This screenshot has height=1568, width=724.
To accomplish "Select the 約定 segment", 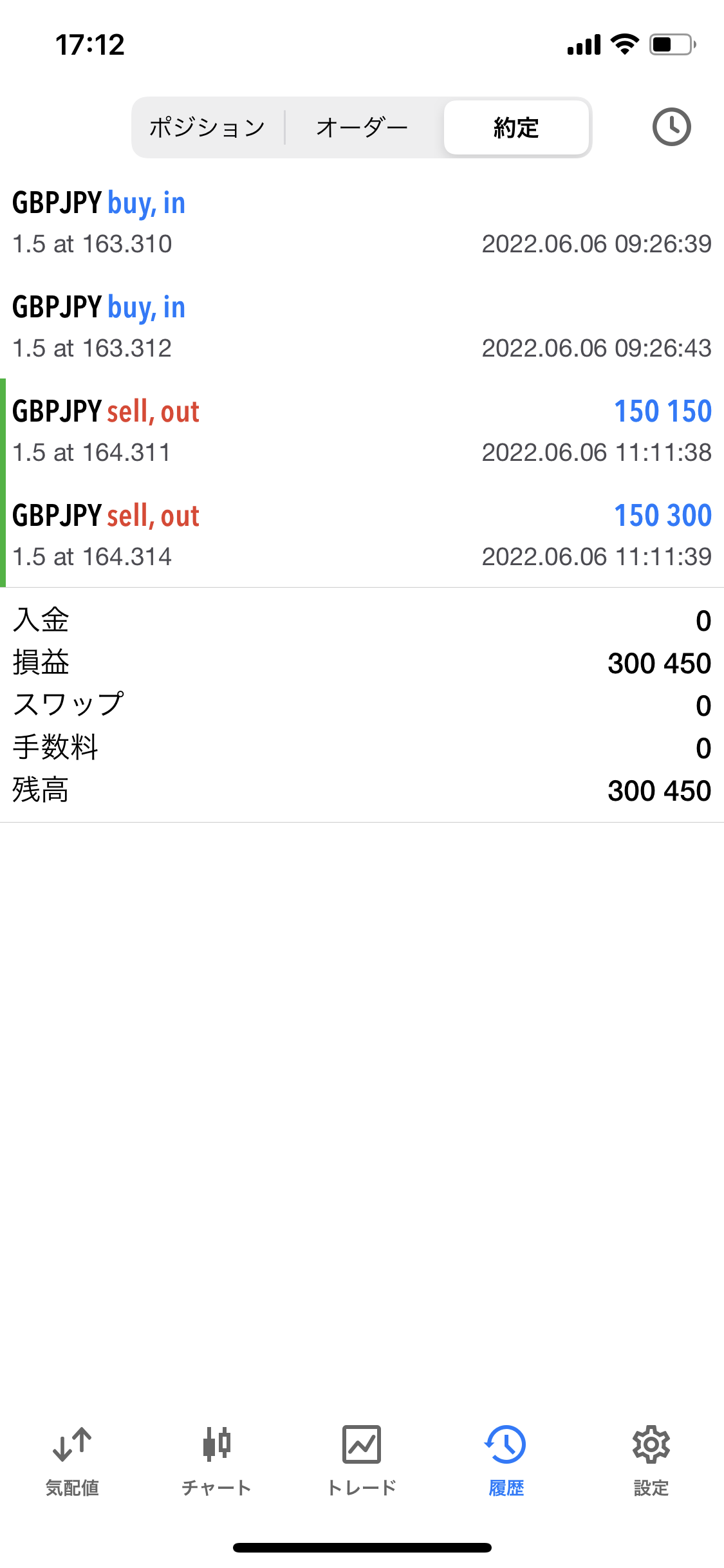I will point(516,127).
